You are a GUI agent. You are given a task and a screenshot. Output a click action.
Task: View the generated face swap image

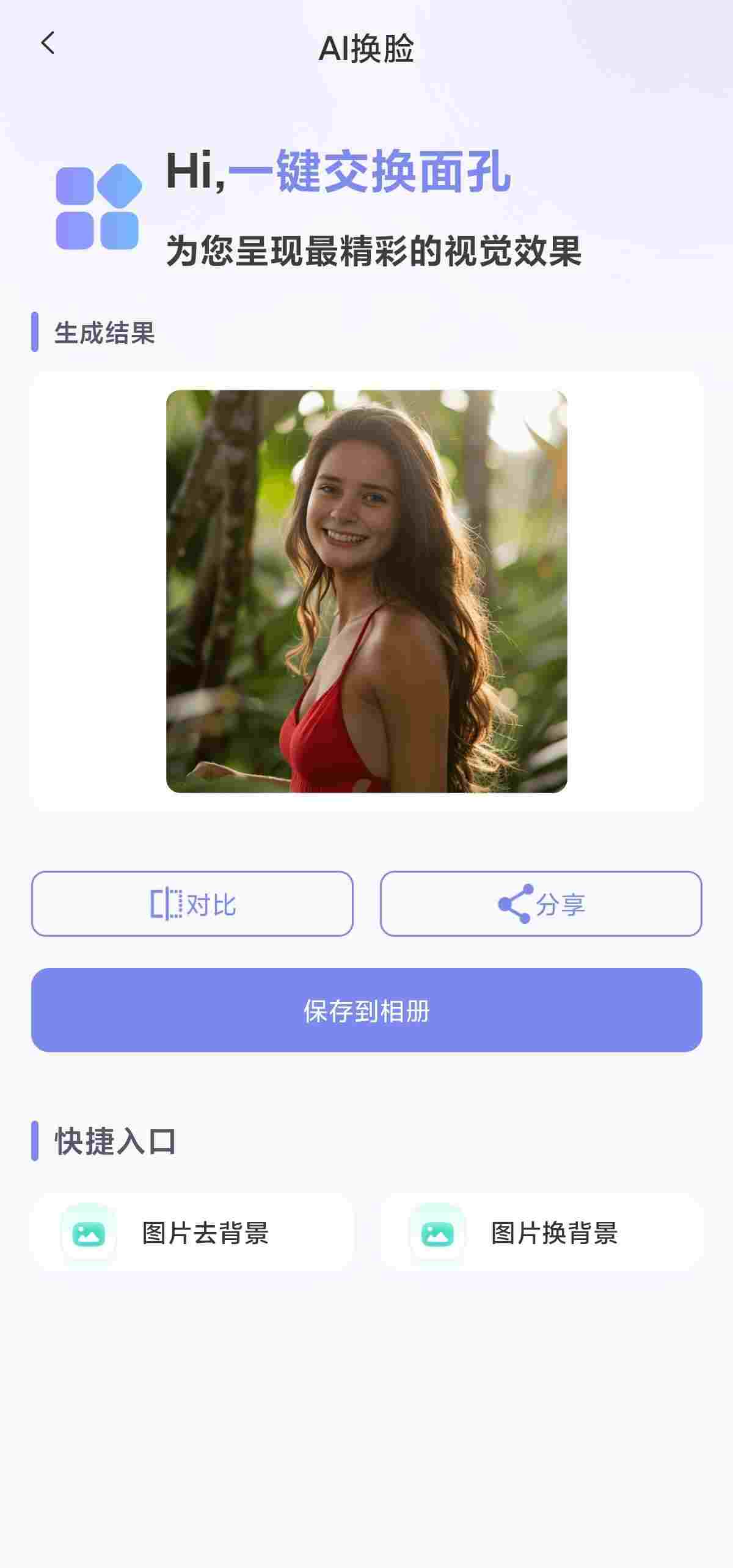click(x=366, y=591)
